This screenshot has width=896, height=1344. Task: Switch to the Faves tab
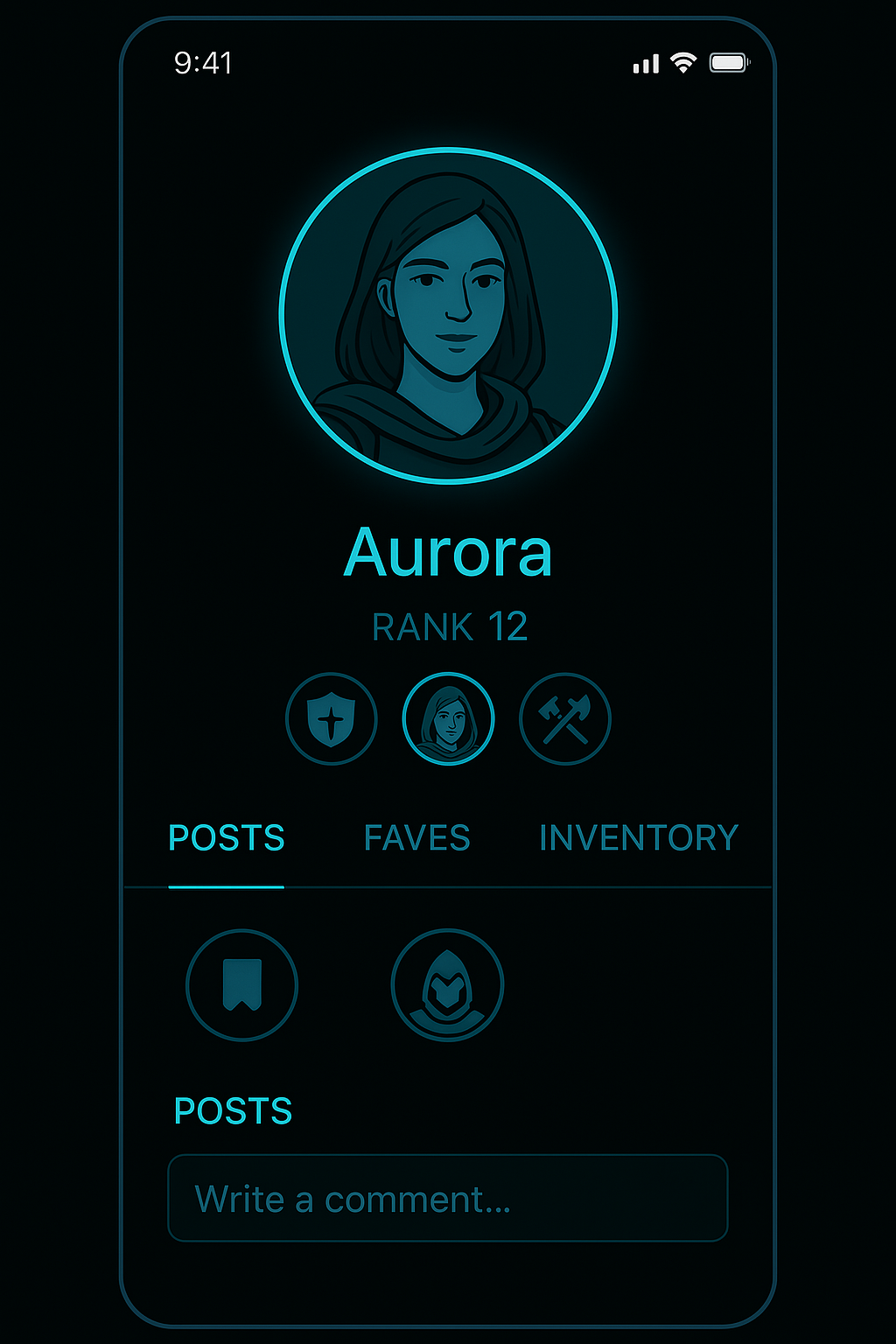click(416, 838)
